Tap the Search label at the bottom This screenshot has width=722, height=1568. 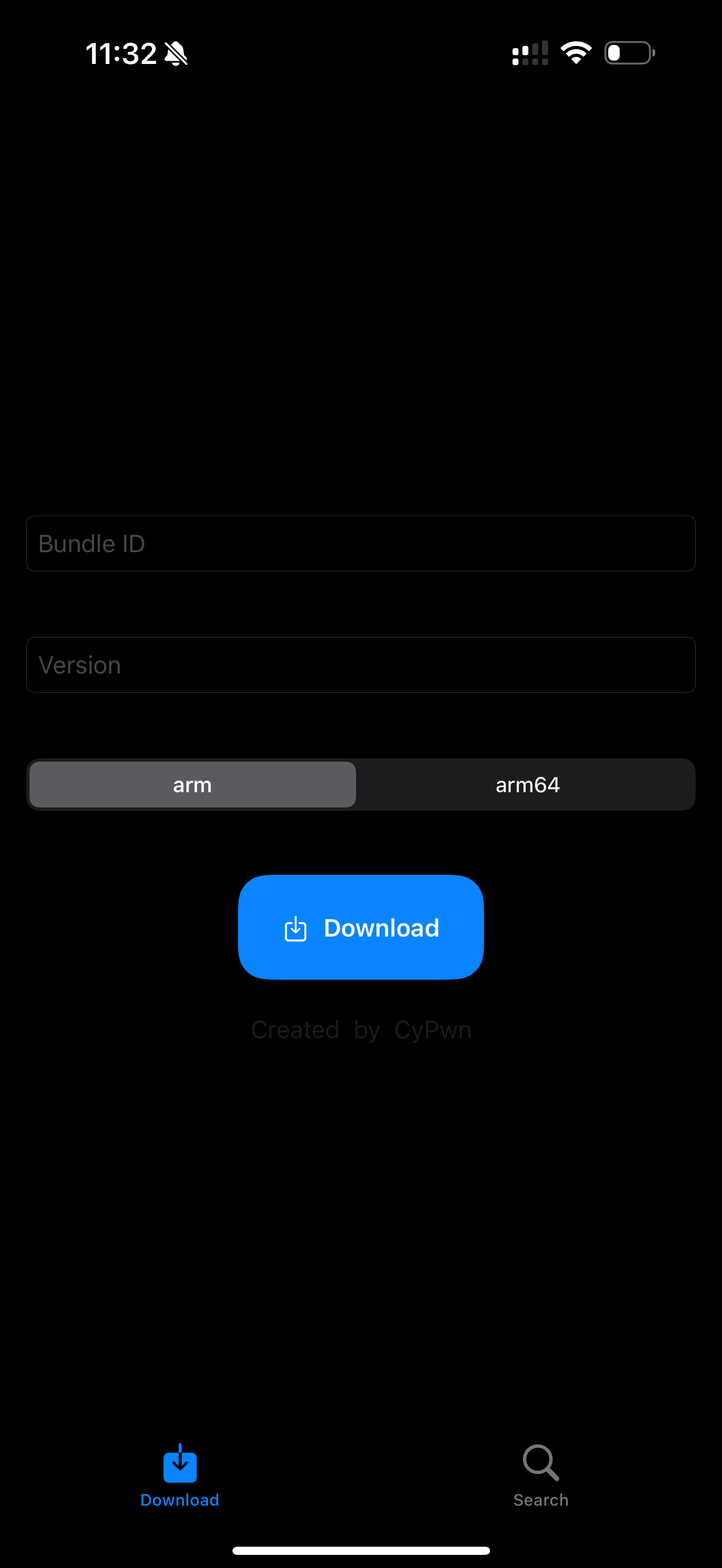[540, 1500]
